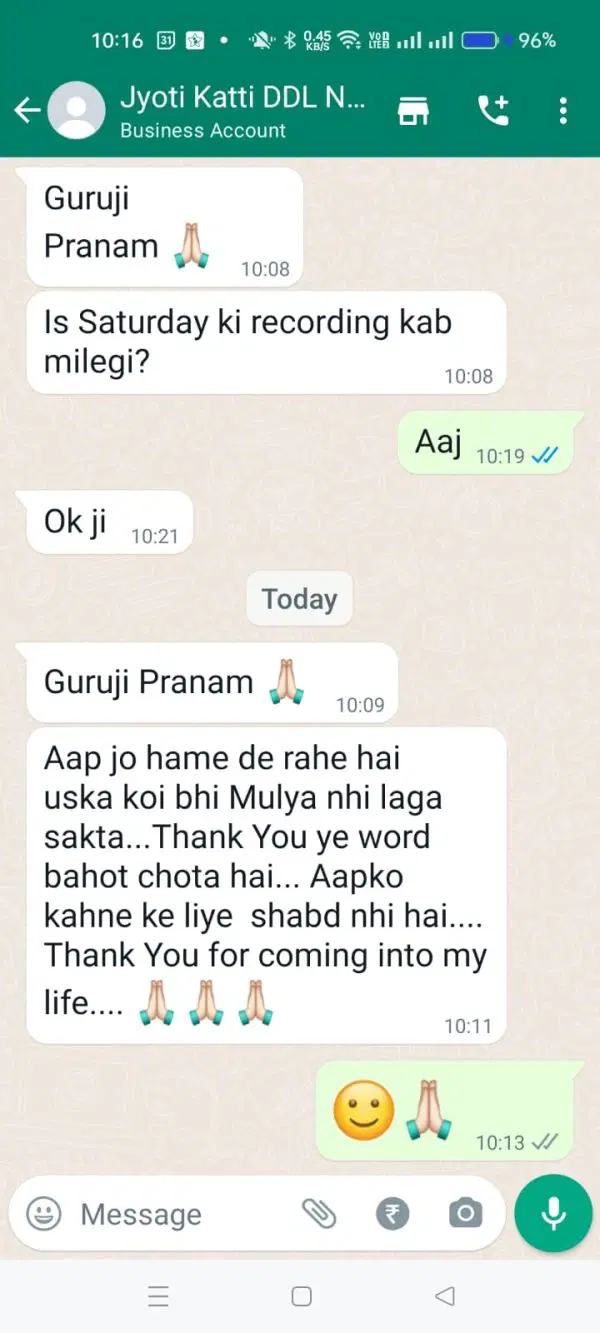Tap the system home button
Viewport: 600px width, 1333px height.
click(x=301, y=1297)
